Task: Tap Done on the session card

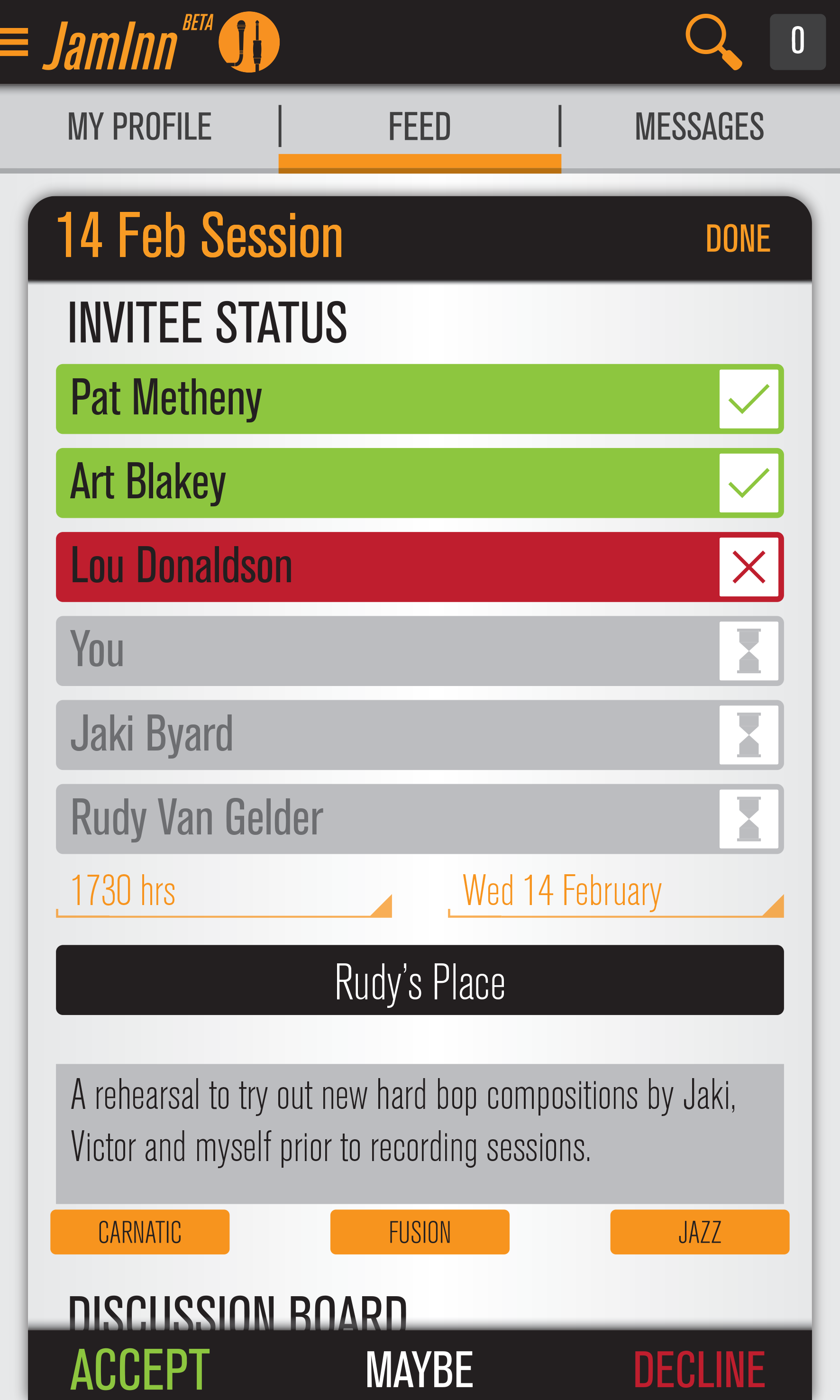Action: point(737,238)
